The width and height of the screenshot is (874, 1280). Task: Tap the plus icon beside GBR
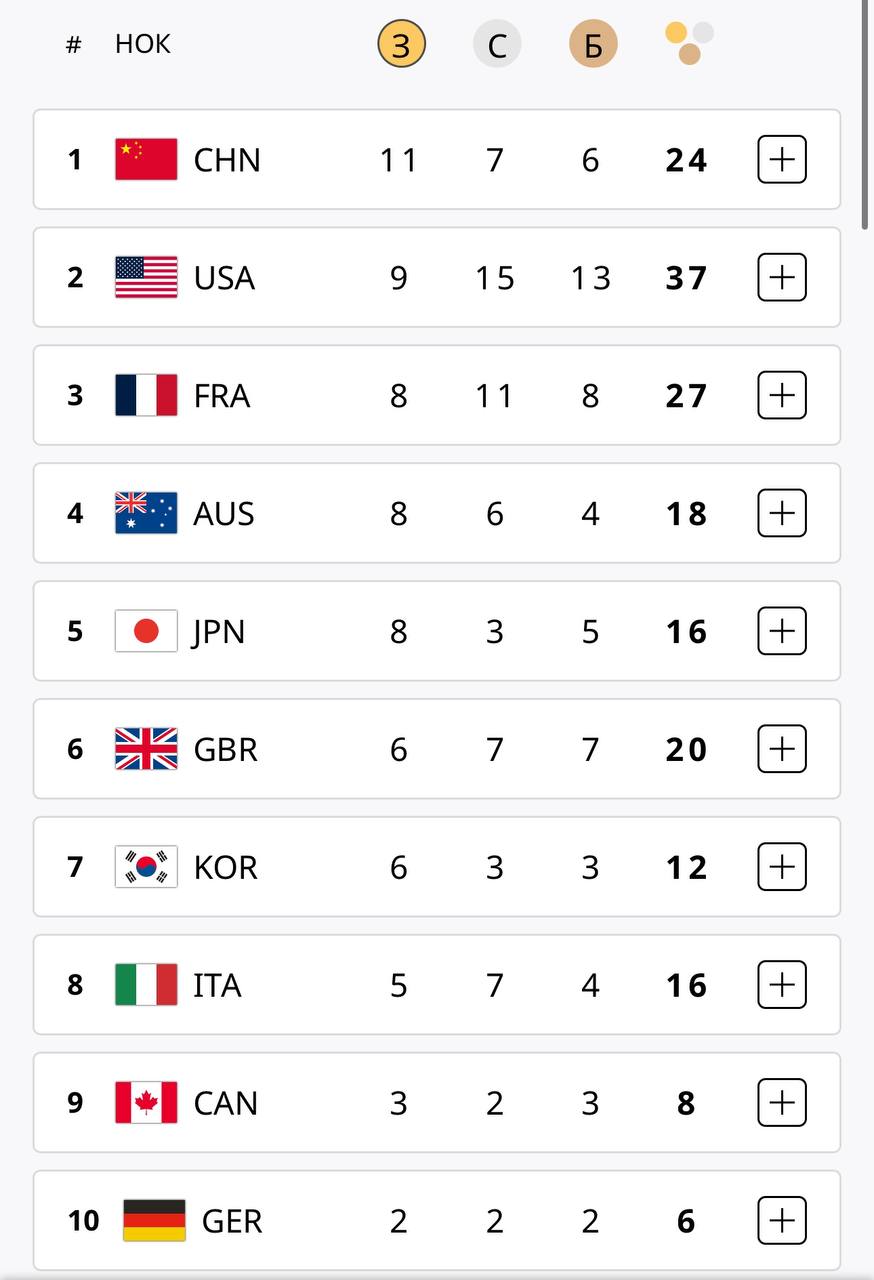(x=782, y=749)
